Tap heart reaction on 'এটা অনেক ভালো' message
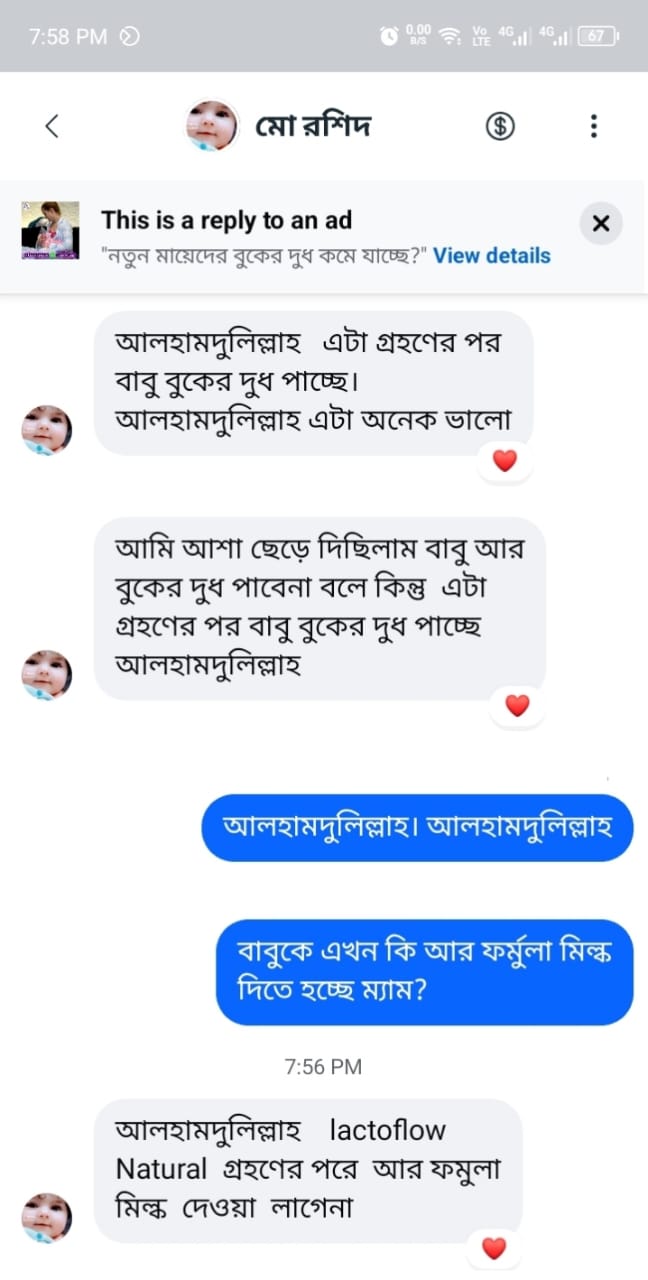 point(505,461)
